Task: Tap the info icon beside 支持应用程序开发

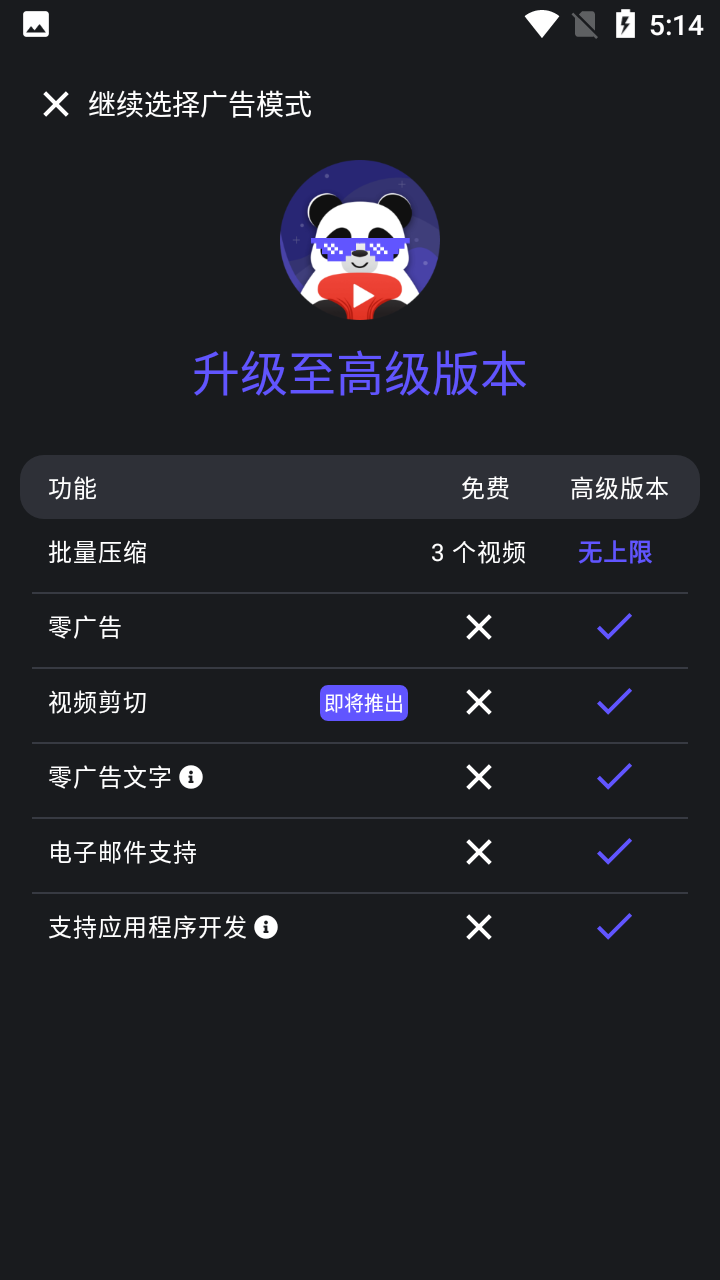Action: [x=265, y=927]
